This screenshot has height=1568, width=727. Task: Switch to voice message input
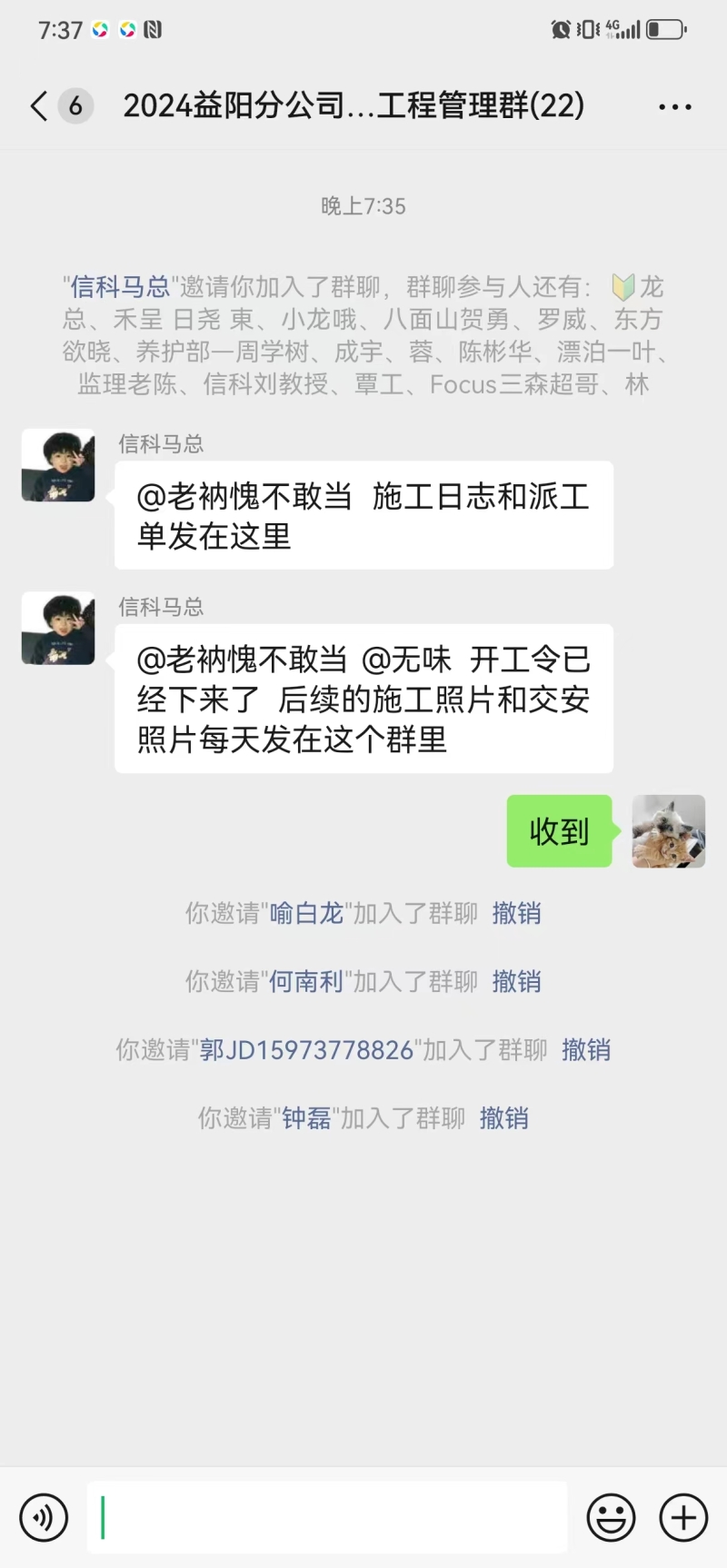point(44,1517)
